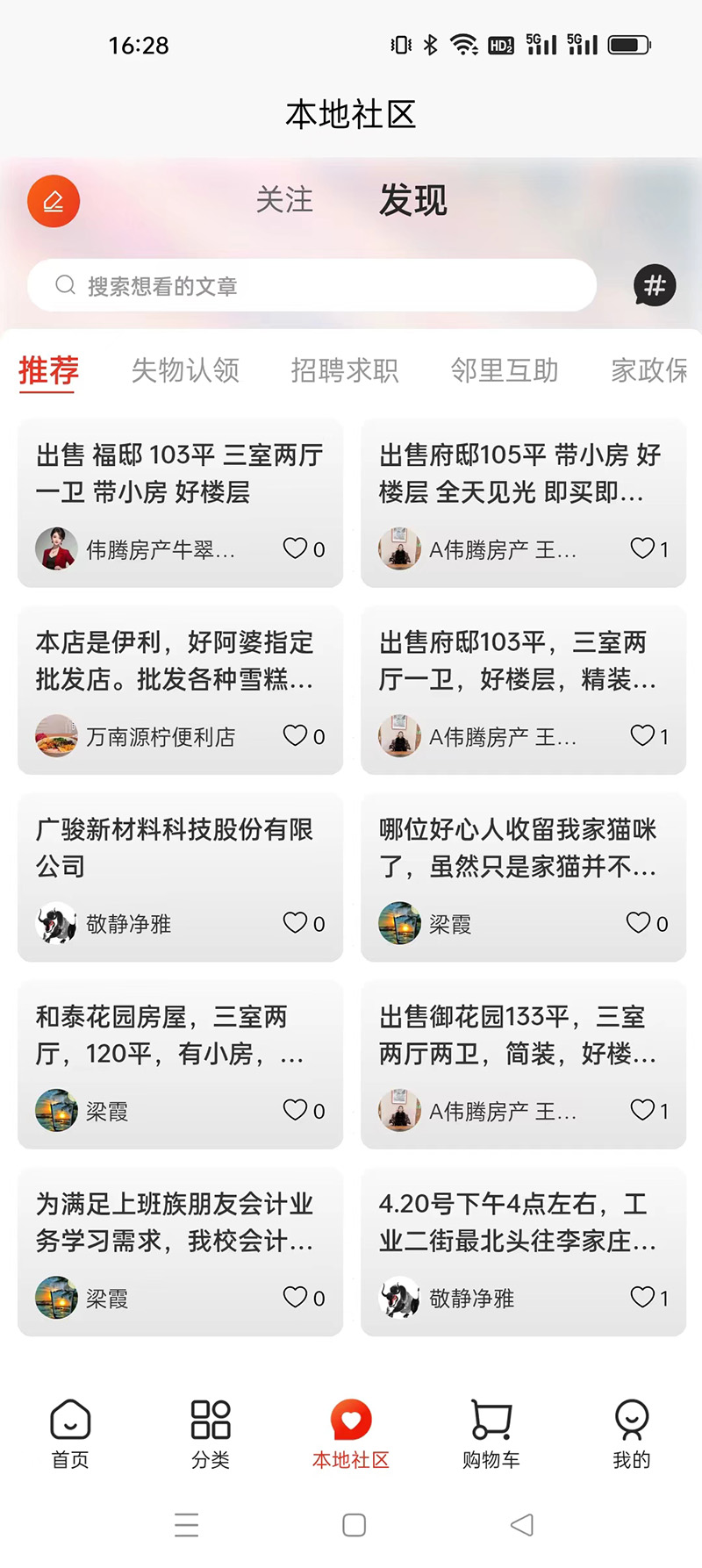Click the hashtag topic icon beside search bar
702x1568 pixels.
[x=655, y=285]
